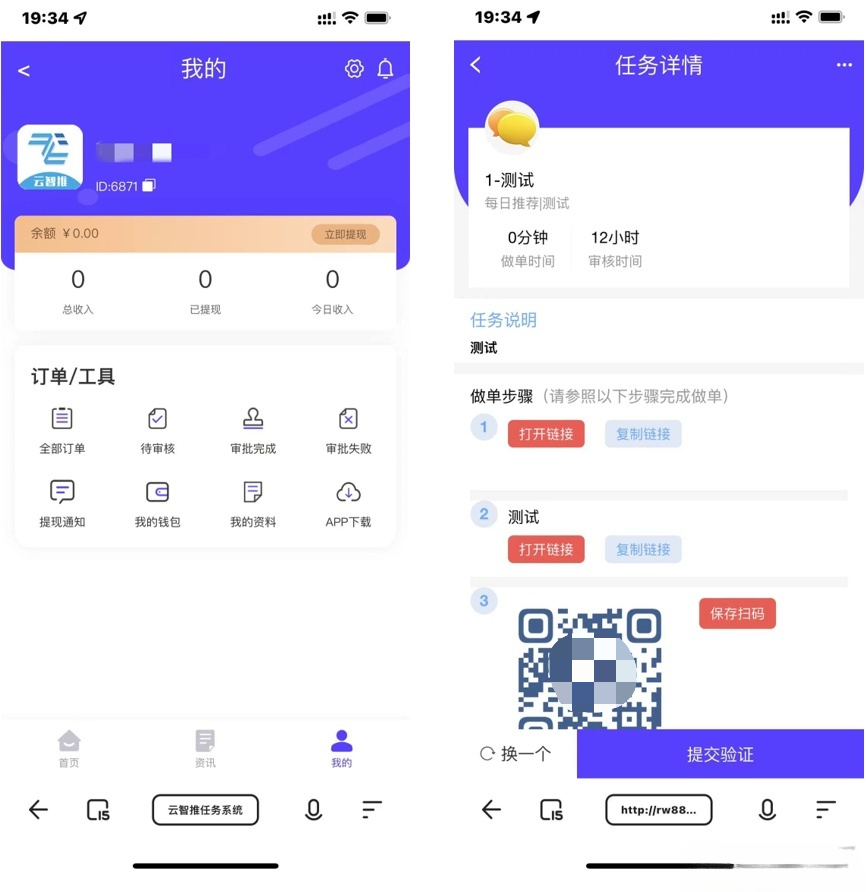Open 我的资料 profile info
The image size is (866, 892).
[253, 503]
